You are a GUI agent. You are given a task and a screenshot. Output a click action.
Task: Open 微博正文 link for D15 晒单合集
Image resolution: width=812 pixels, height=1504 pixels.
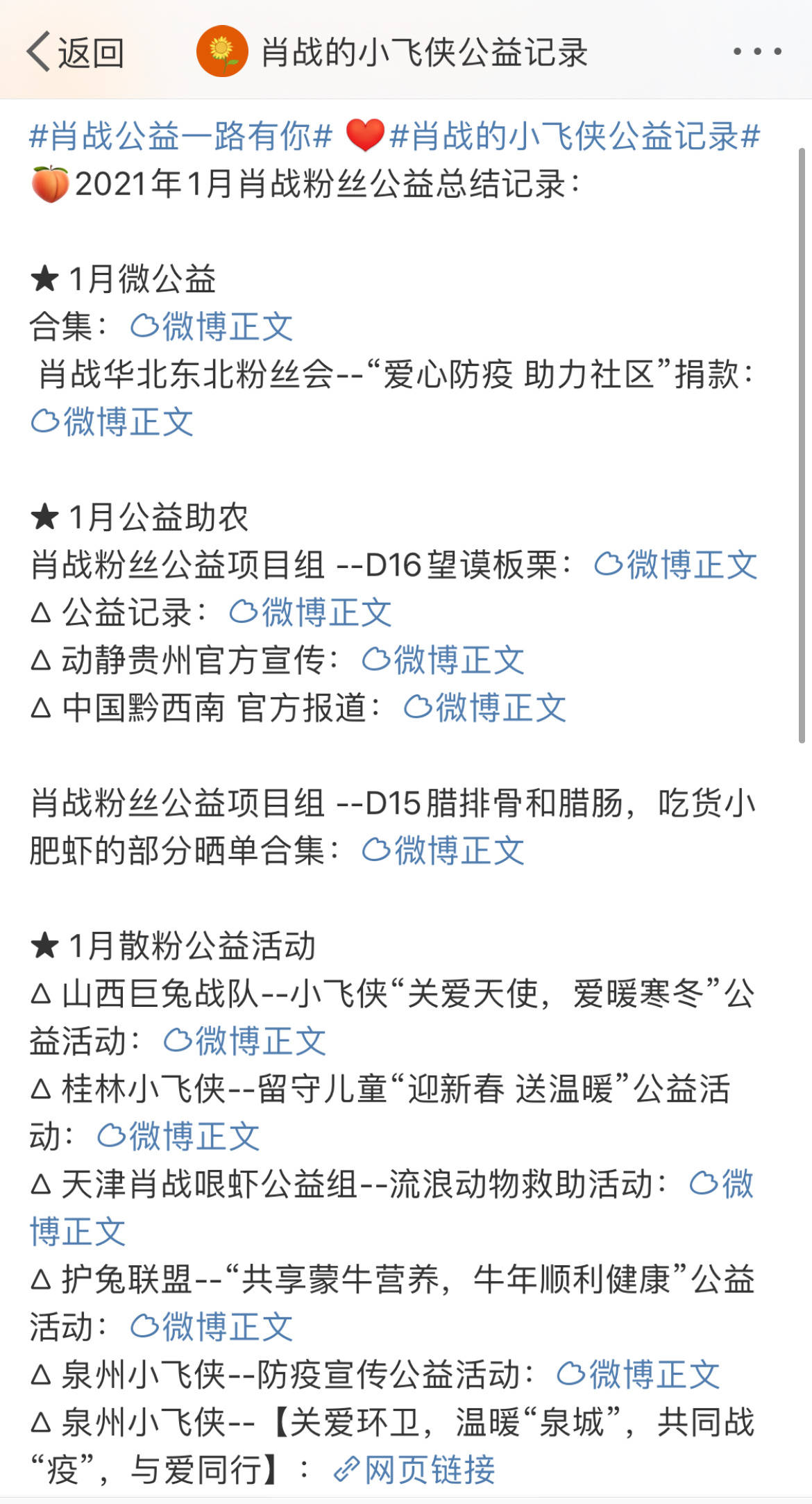tap(443, 851)
